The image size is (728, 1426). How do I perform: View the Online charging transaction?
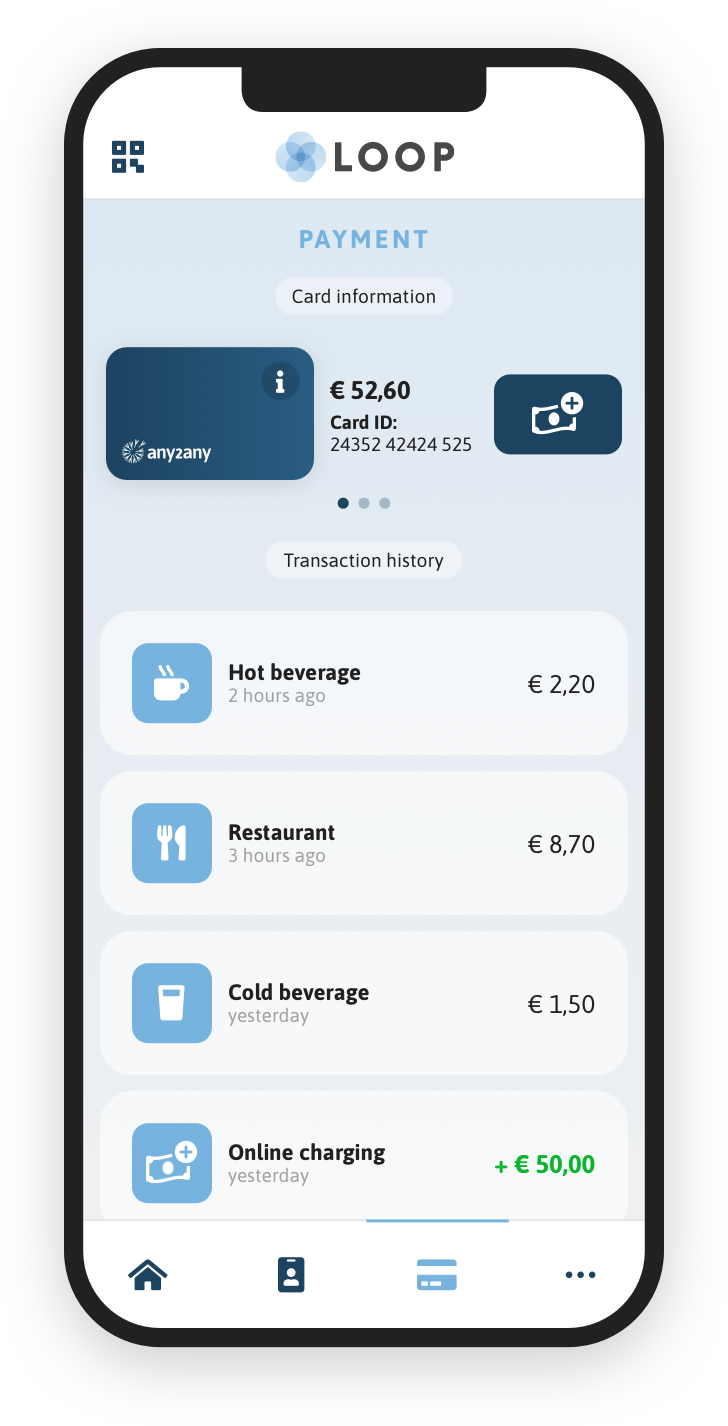click(363, 1160)
